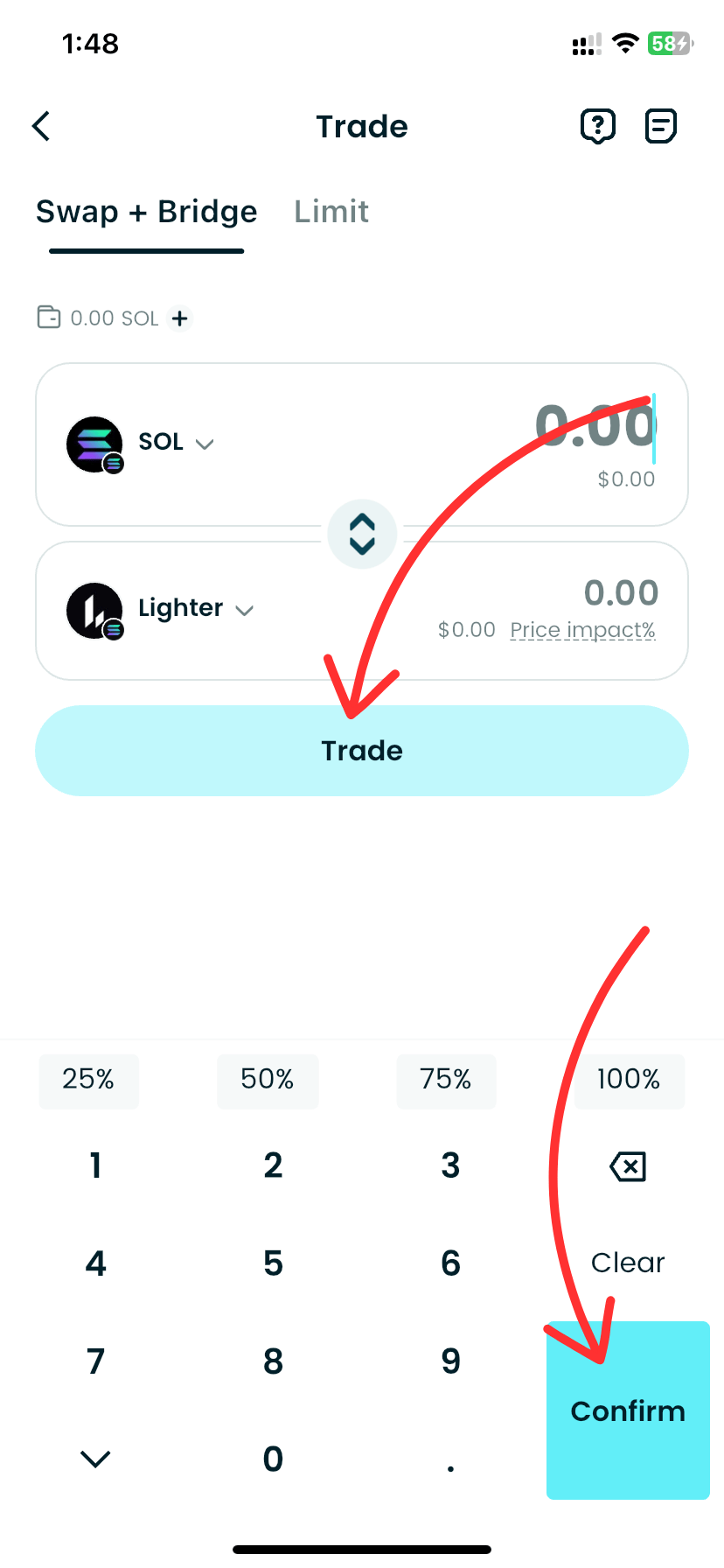Enter digit 5 on the keypad
The height and width of the screenshot is (1568, 724).
273,1263
